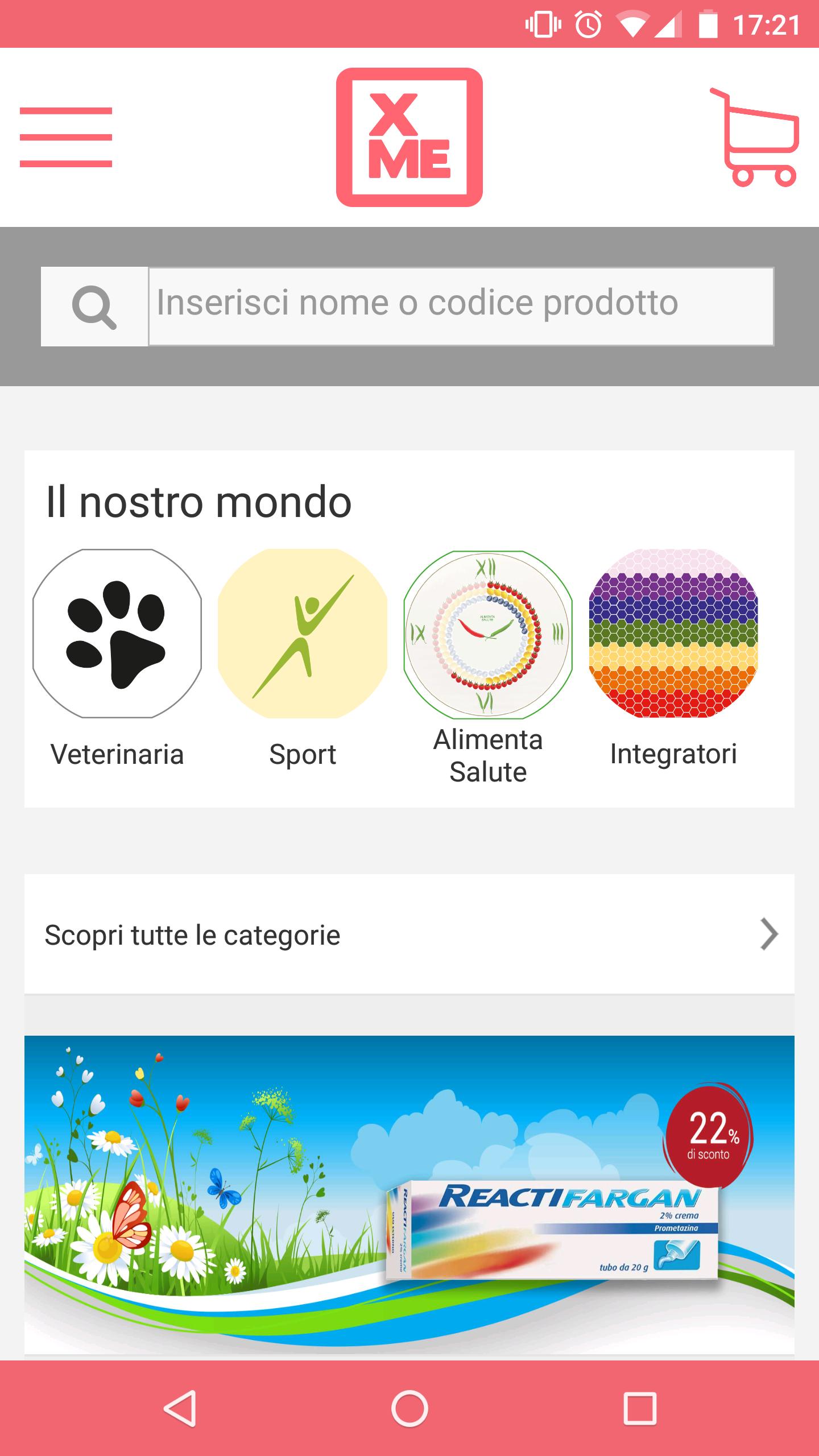Open Scopri tutte le categorie
Screen dimensions: 819x1456
pyautogui.click(x=409, y=934)
